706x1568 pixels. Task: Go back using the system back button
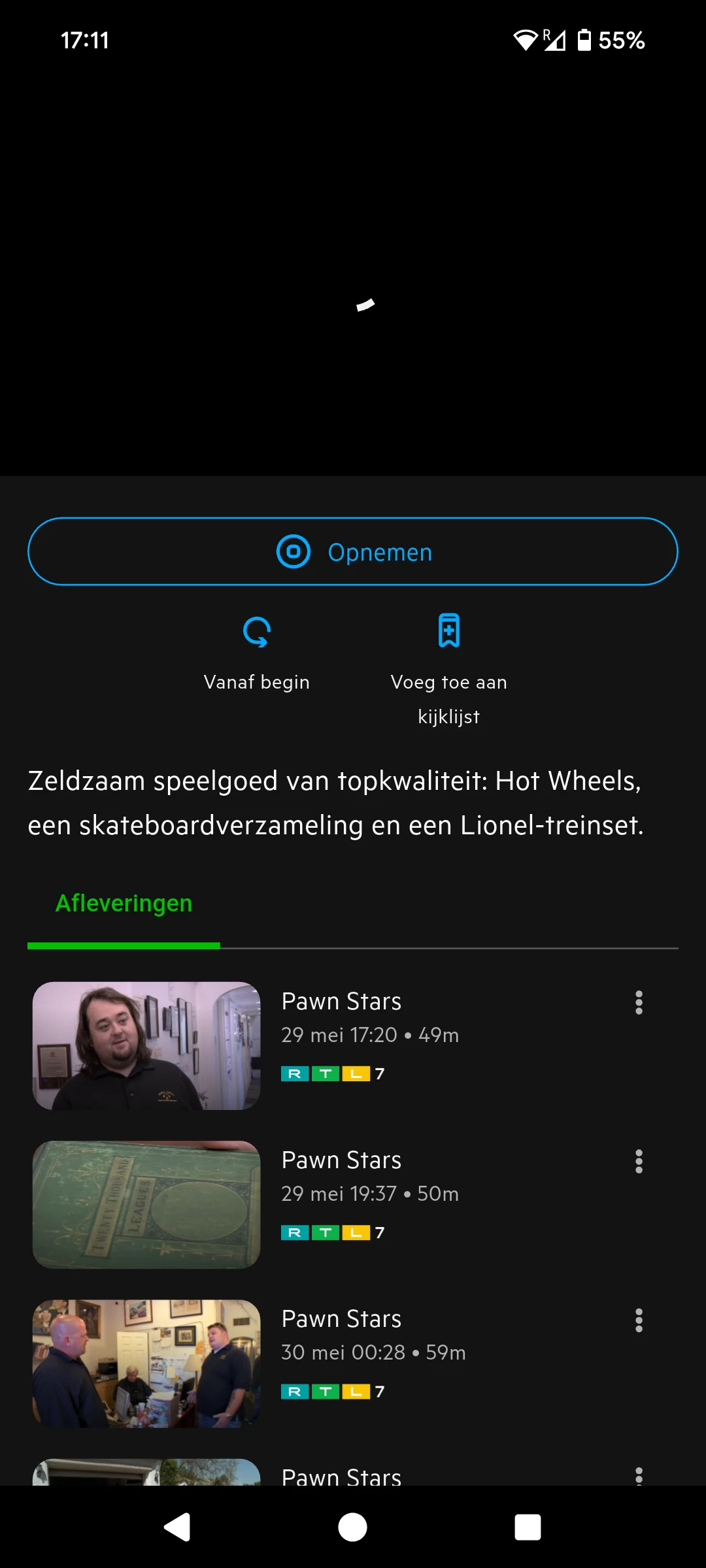(x=176, y=1527)
